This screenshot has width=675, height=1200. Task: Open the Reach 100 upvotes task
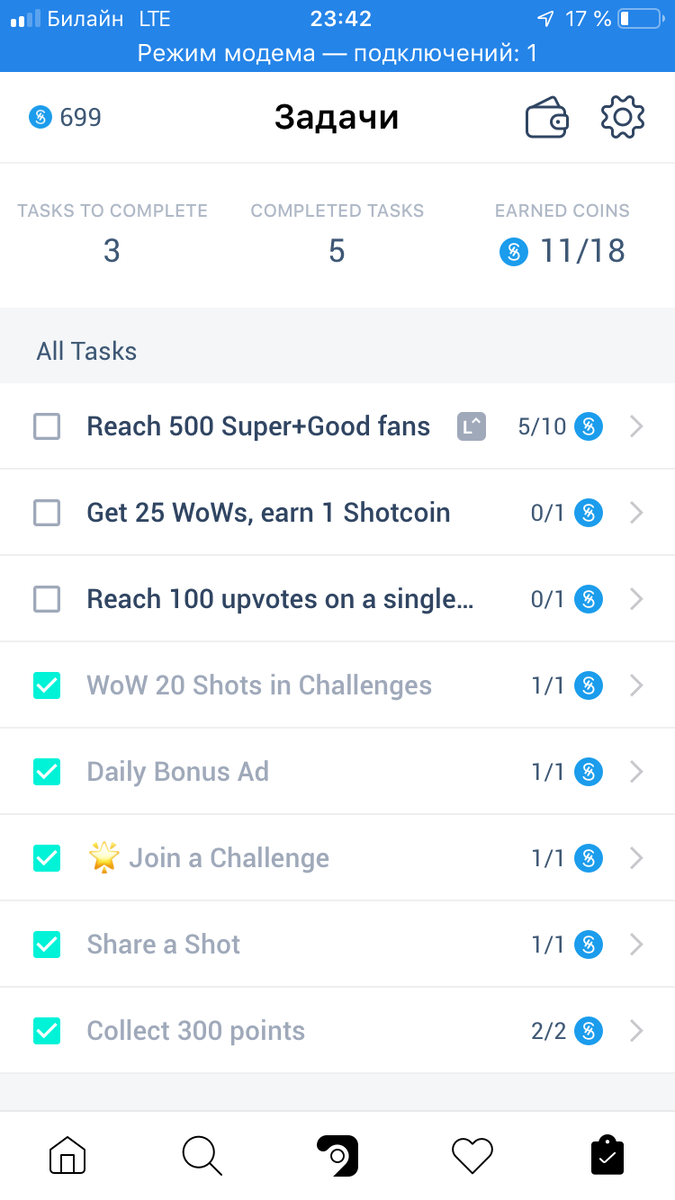[280, 599]
